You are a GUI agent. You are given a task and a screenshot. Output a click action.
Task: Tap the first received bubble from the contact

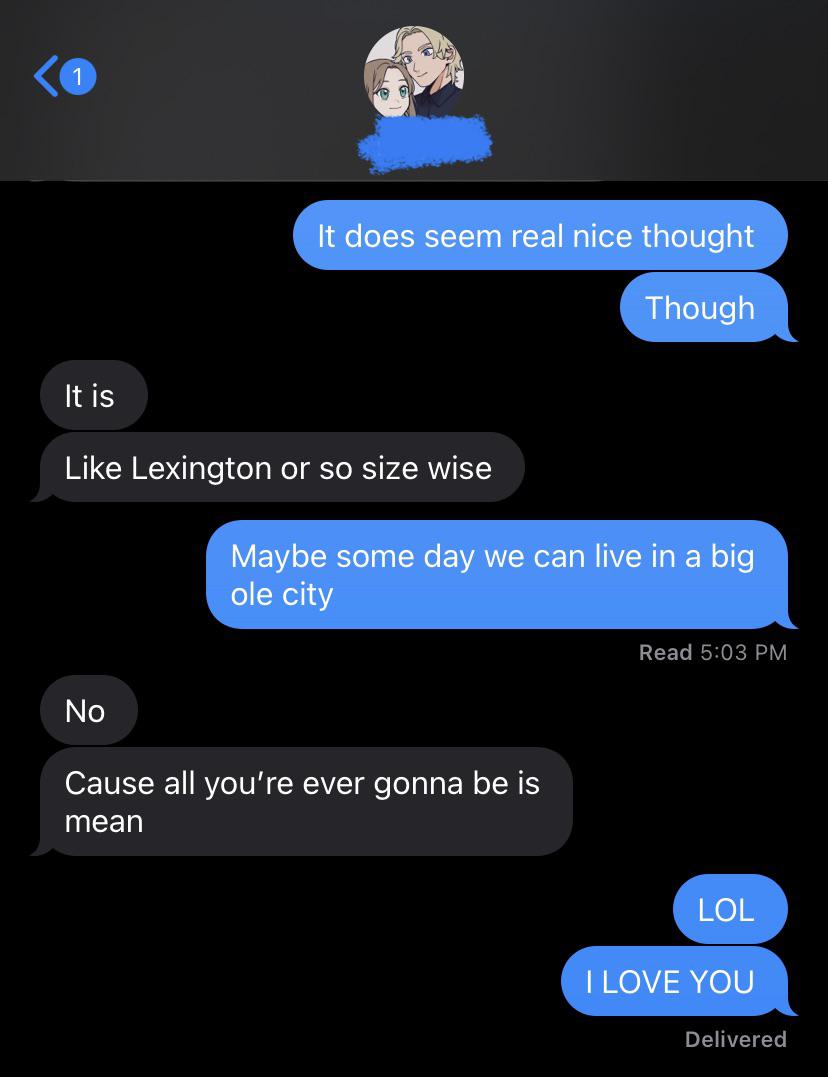[x=92, y=395]
